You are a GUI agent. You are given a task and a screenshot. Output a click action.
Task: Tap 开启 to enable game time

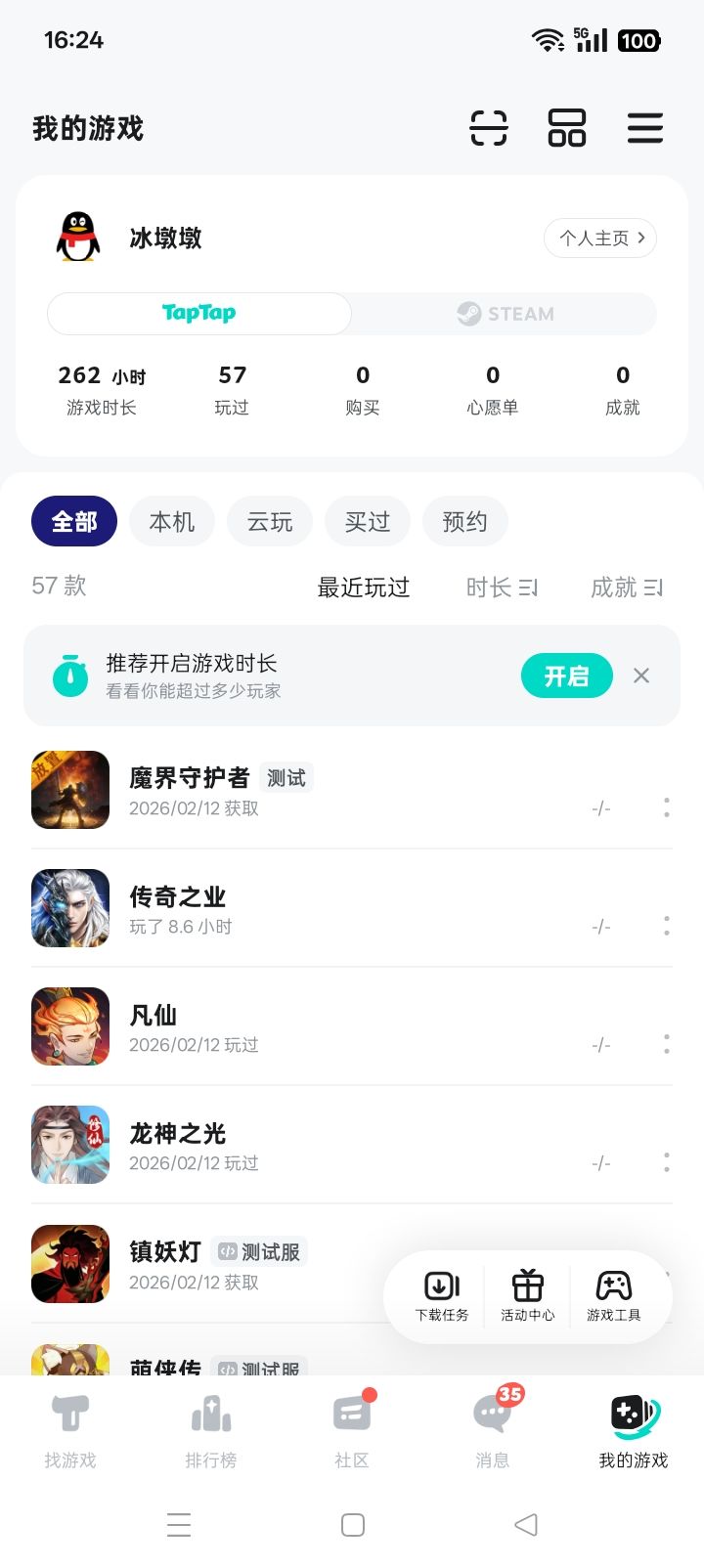pyautogui.click(x=566, y=675)
